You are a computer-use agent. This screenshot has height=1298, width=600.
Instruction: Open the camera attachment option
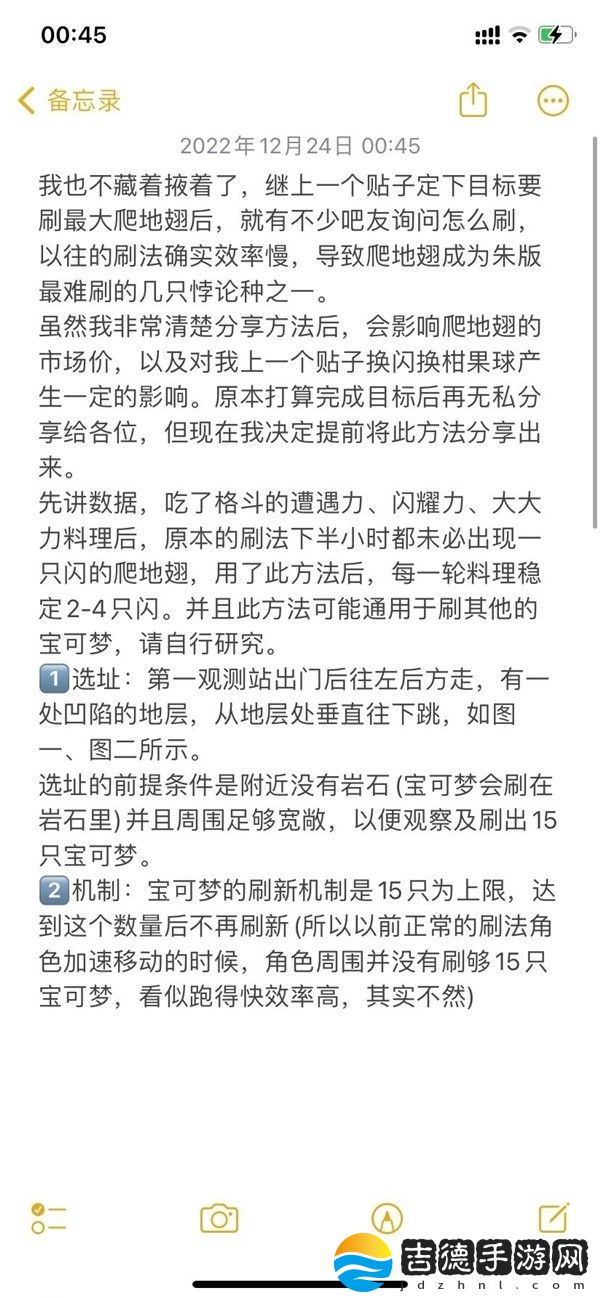[x=219, y=1218]
